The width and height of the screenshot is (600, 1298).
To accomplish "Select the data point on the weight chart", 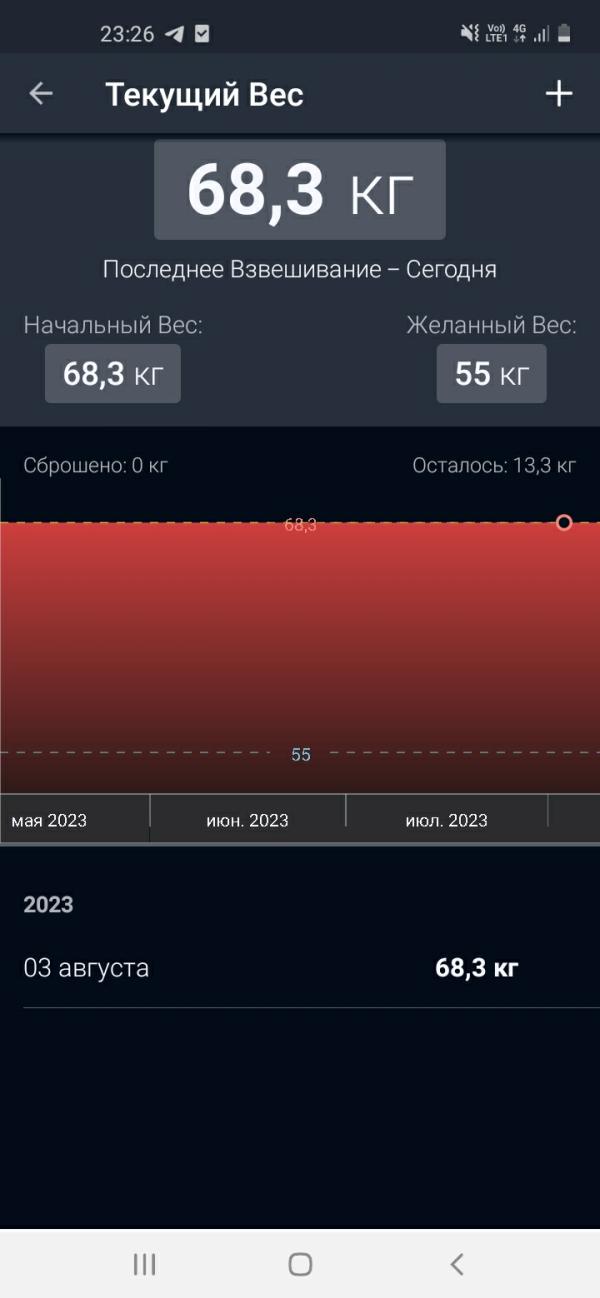I will [x=564, y=522].
